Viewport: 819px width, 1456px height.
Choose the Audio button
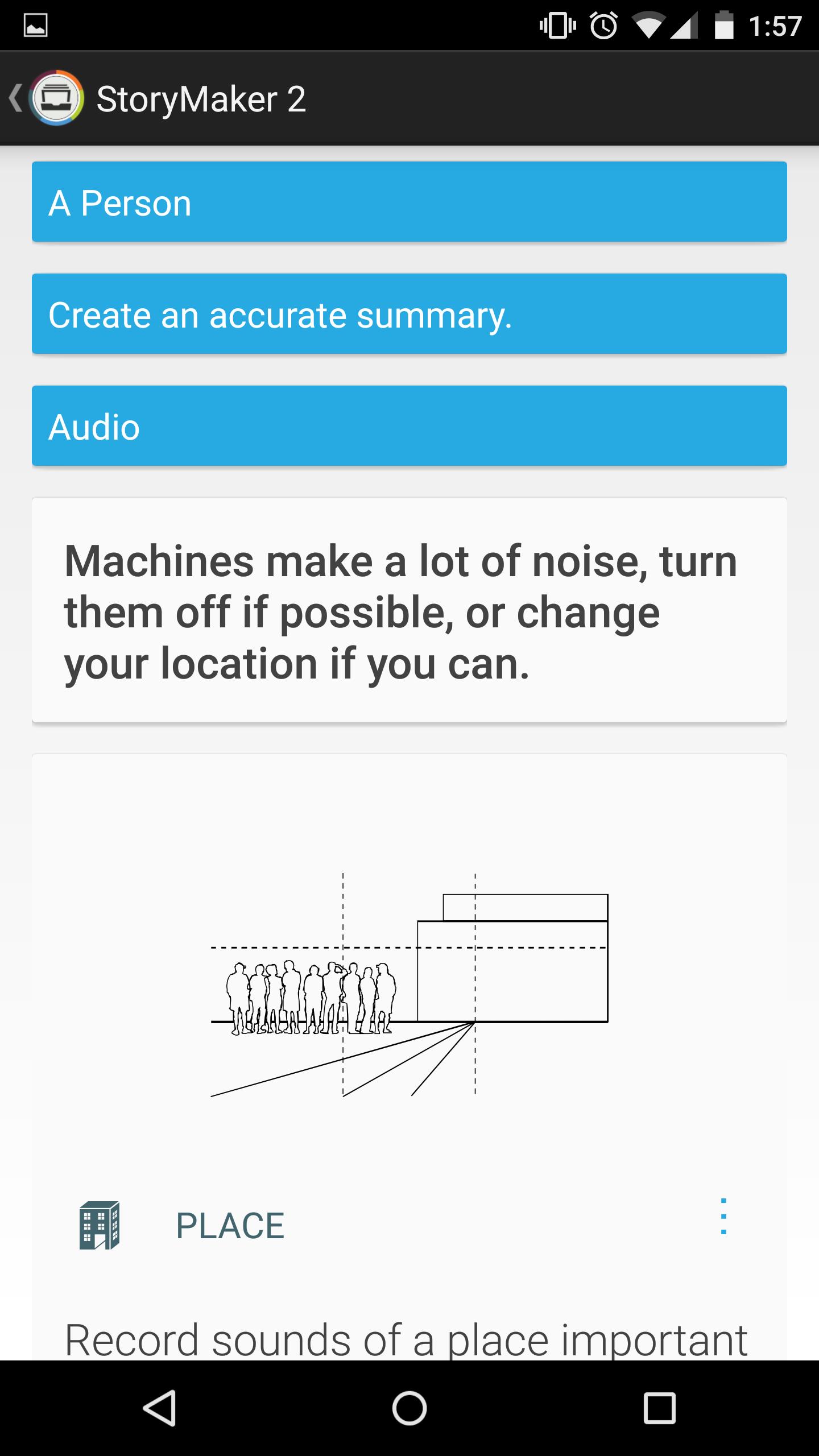[409, 426]
